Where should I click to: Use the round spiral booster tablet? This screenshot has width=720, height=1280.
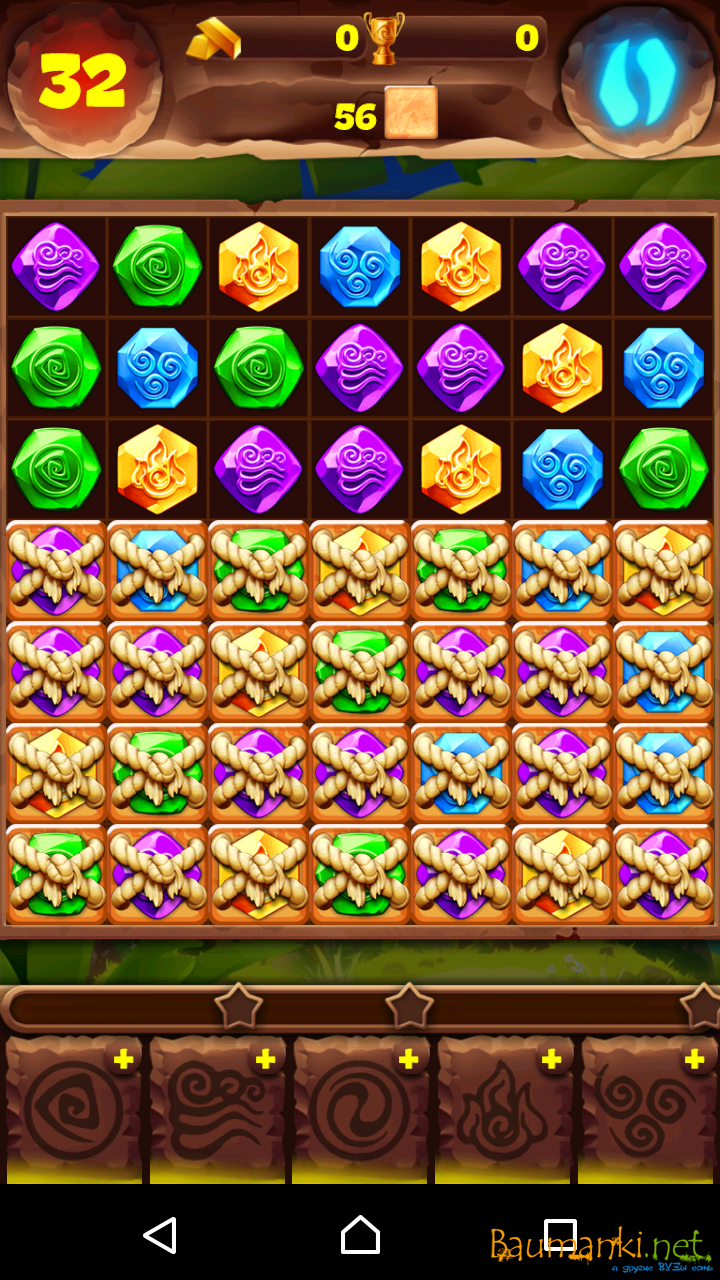(360, 1110)
